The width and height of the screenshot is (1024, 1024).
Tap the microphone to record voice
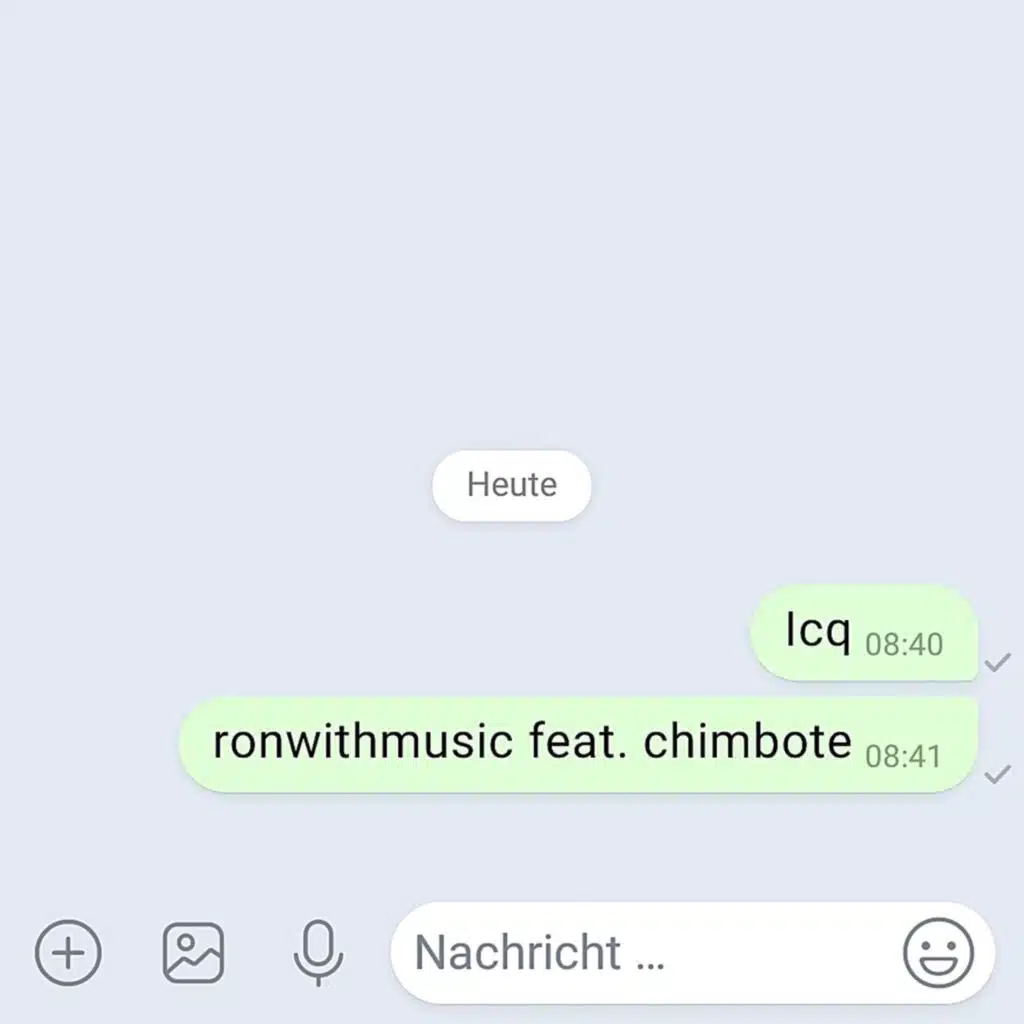point(318,953)
